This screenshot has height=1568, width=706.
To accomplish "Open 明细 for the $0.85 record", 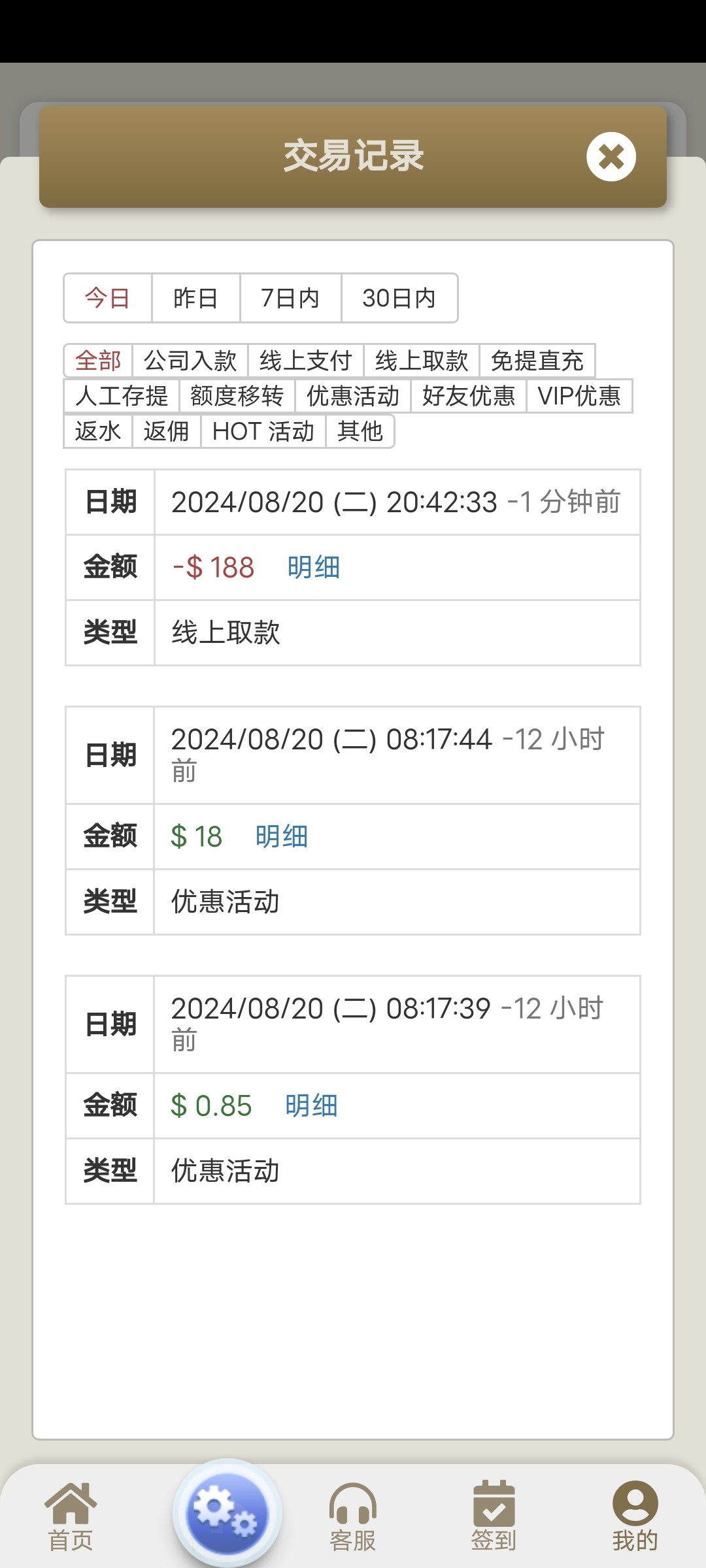I will (311, 1105).
